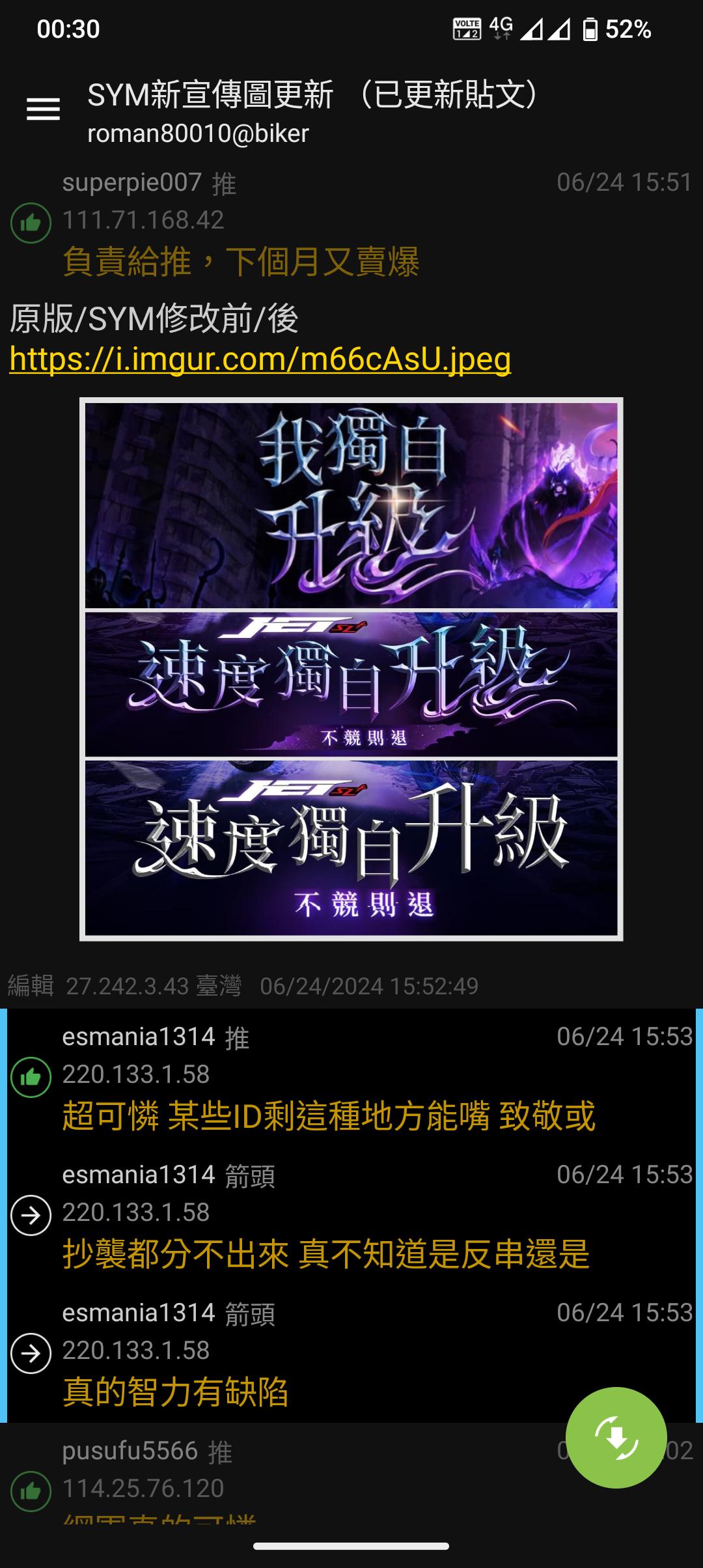Select esmania1314's comment 抄襲都分不出來
This screenshot has width=703, height=1568.
[x=351, y=1216]
